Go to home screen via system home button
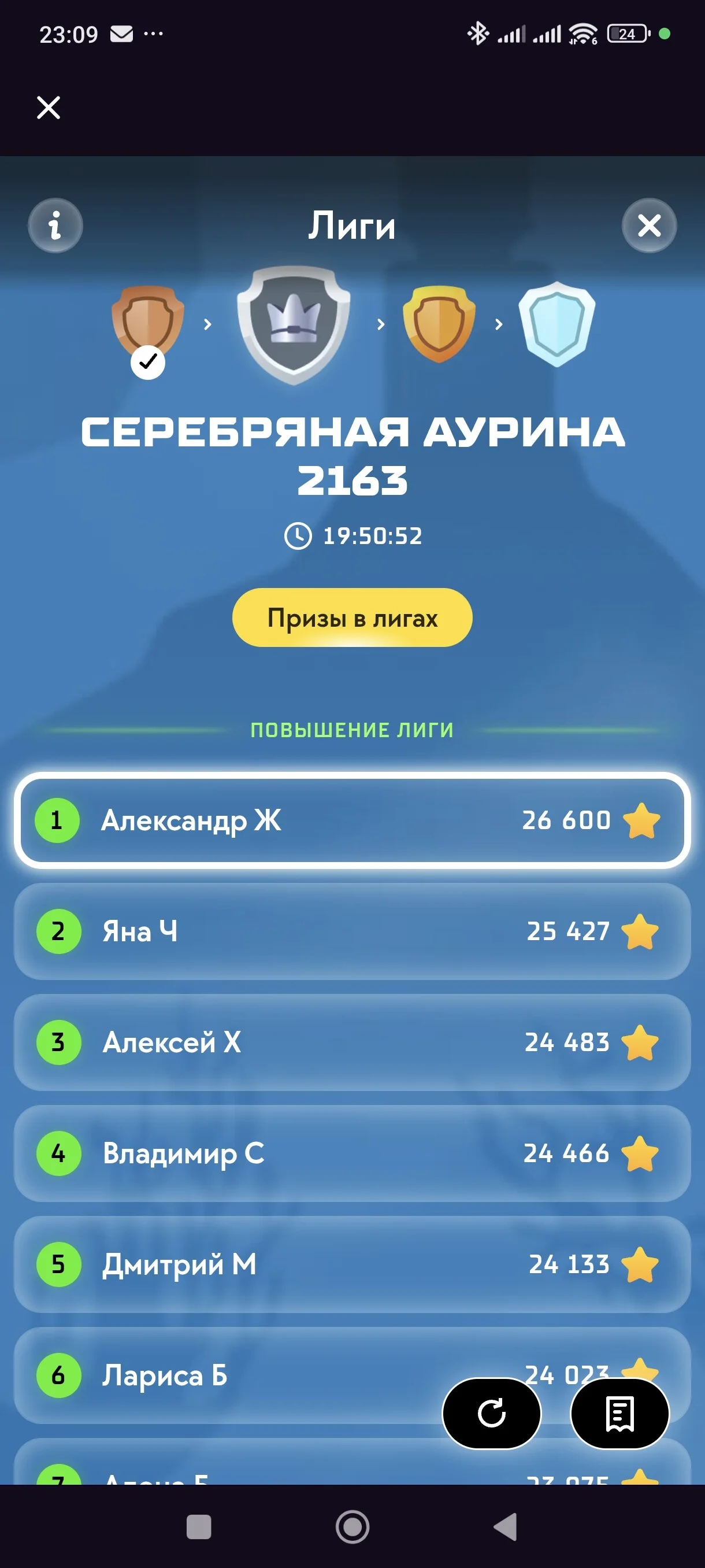 (352, 1526)
